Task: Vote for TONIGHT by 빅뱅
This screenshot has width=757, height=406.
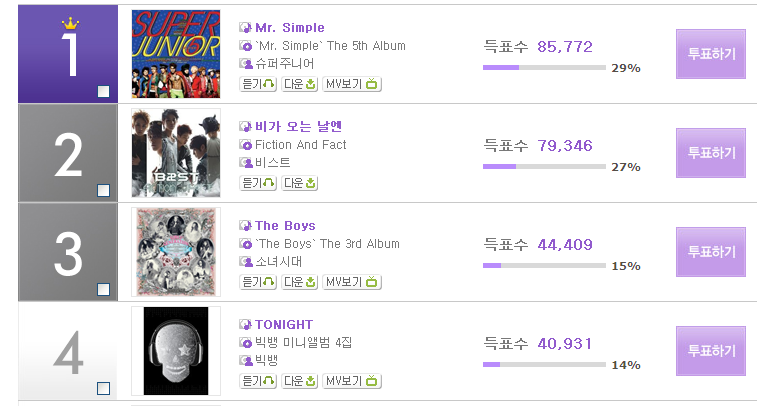Action: (x=711, y=351)
